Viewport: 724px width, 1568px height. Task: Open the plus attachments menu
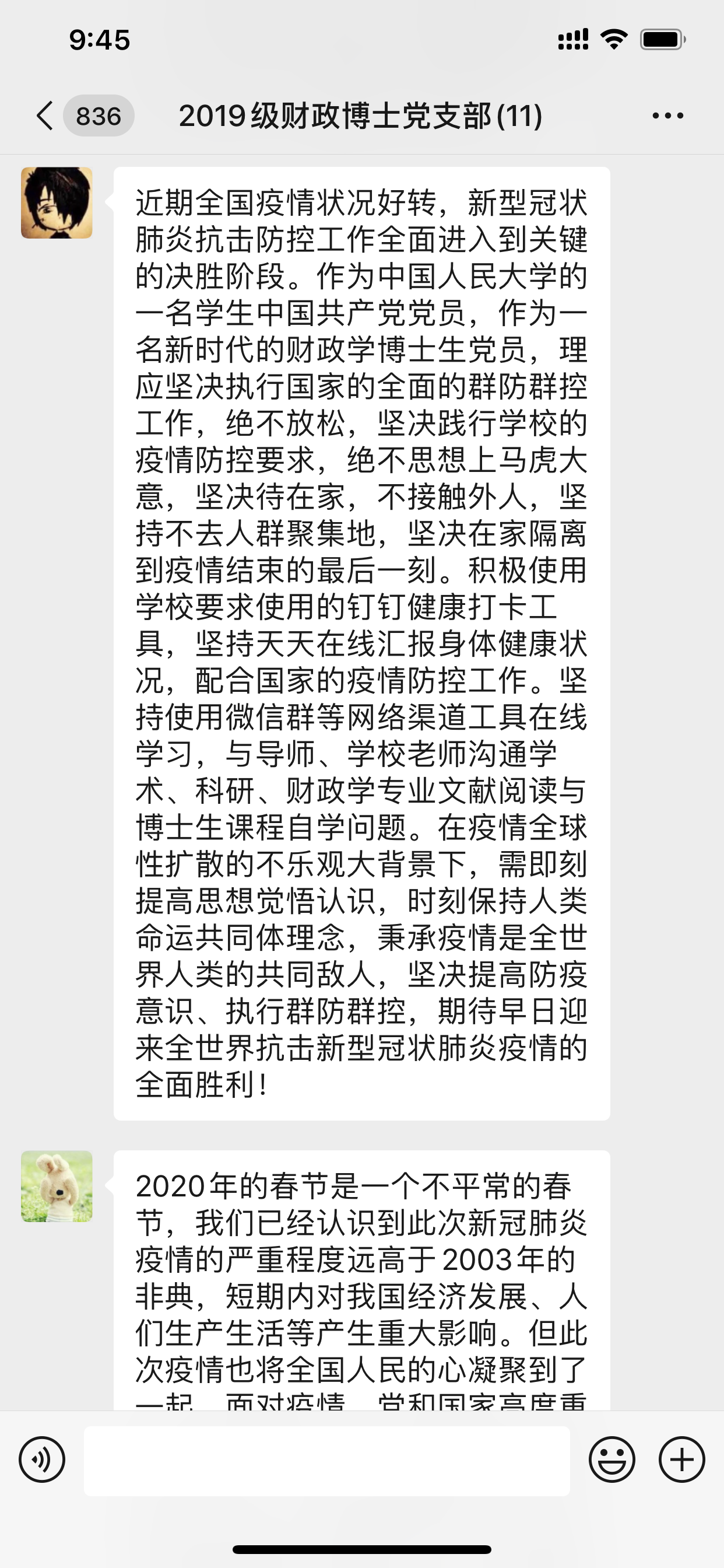coord(681,1459)
